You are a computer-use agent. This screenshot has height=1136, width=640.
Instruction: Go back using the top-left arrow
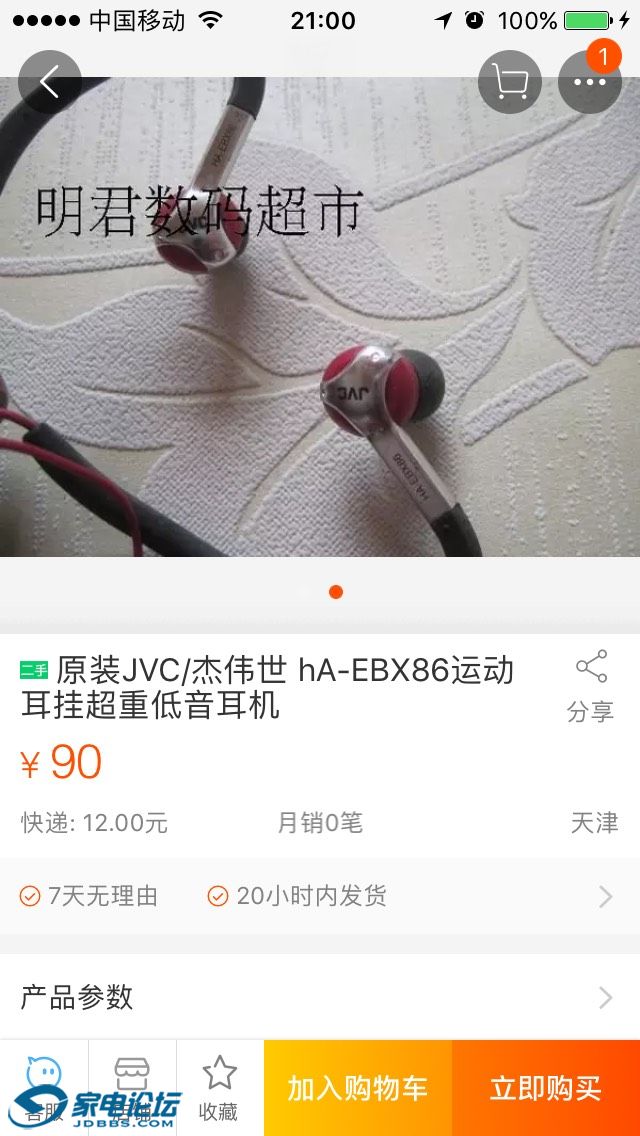[49, 82]
